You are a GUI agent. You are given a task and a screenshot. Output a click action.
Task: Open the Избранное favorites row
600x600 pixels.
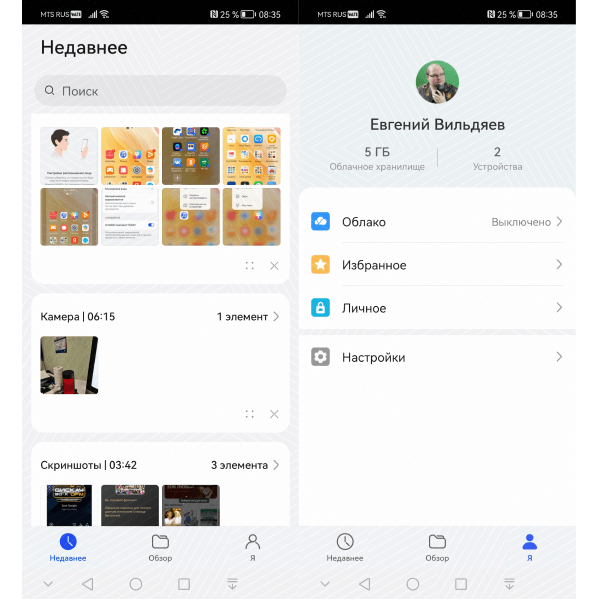click(x=437, y=265)
